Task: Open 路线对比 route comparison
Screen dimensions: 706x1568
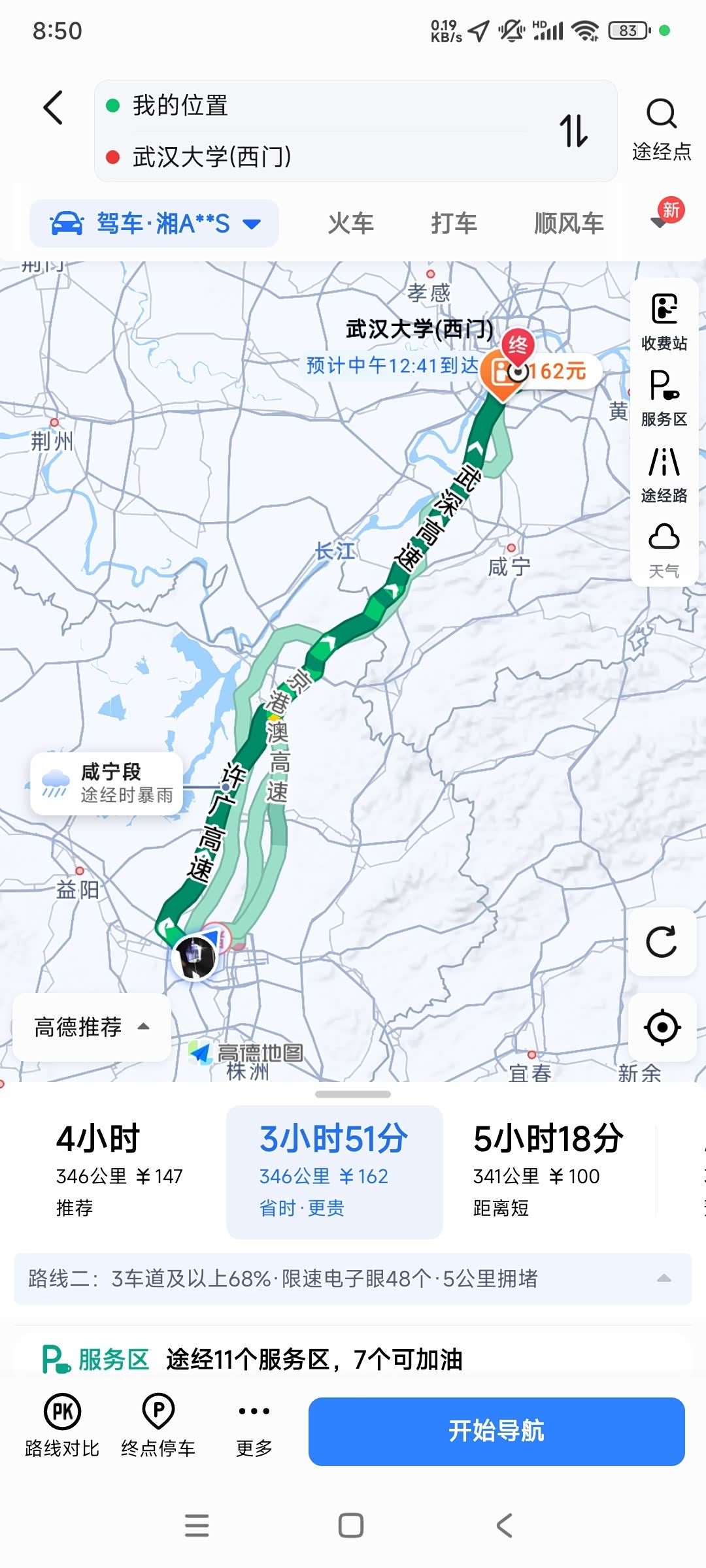Action: 62,1426
